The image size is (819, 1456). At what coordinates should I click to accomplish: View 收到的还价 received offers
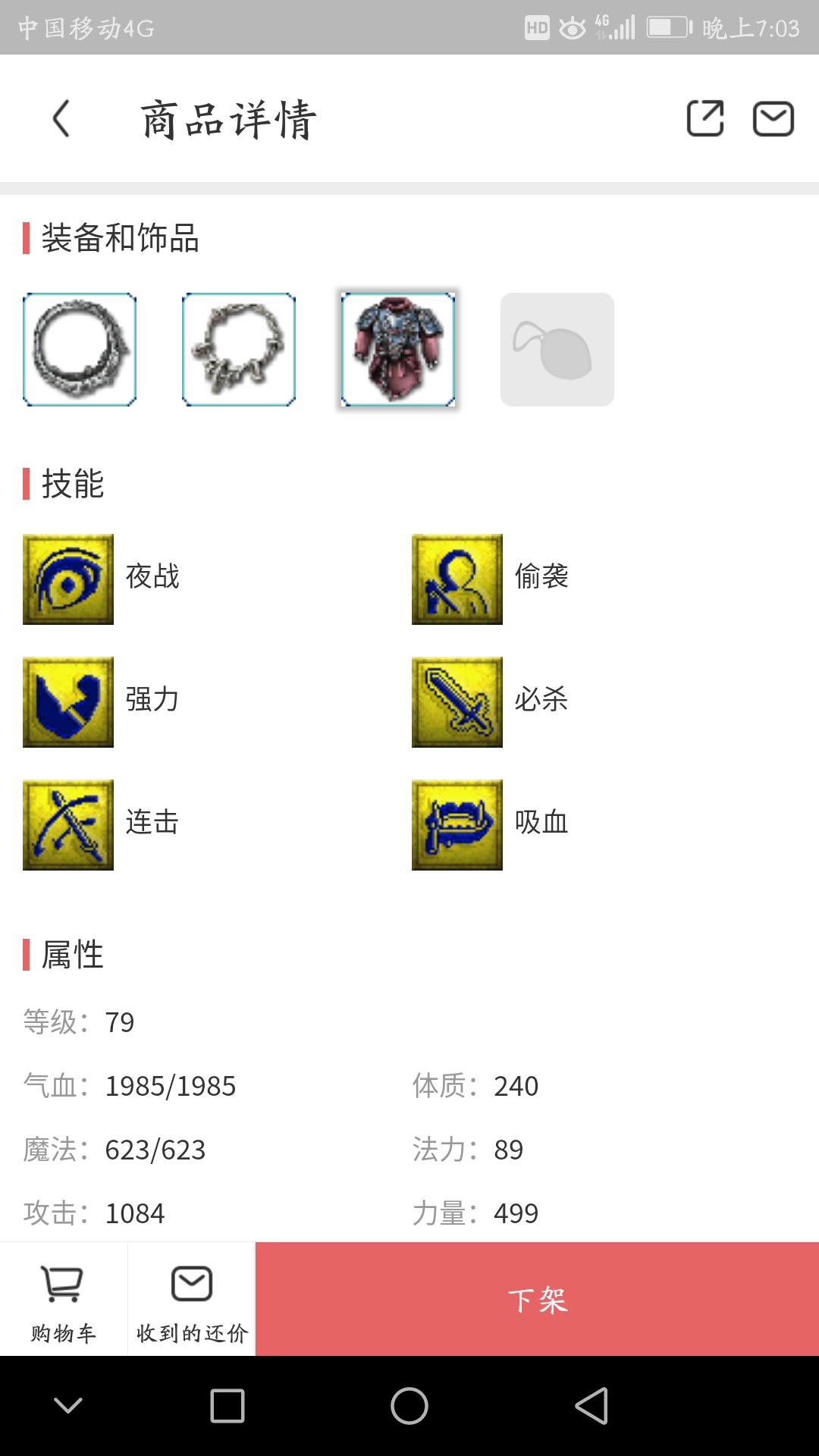pos(192,1300)
